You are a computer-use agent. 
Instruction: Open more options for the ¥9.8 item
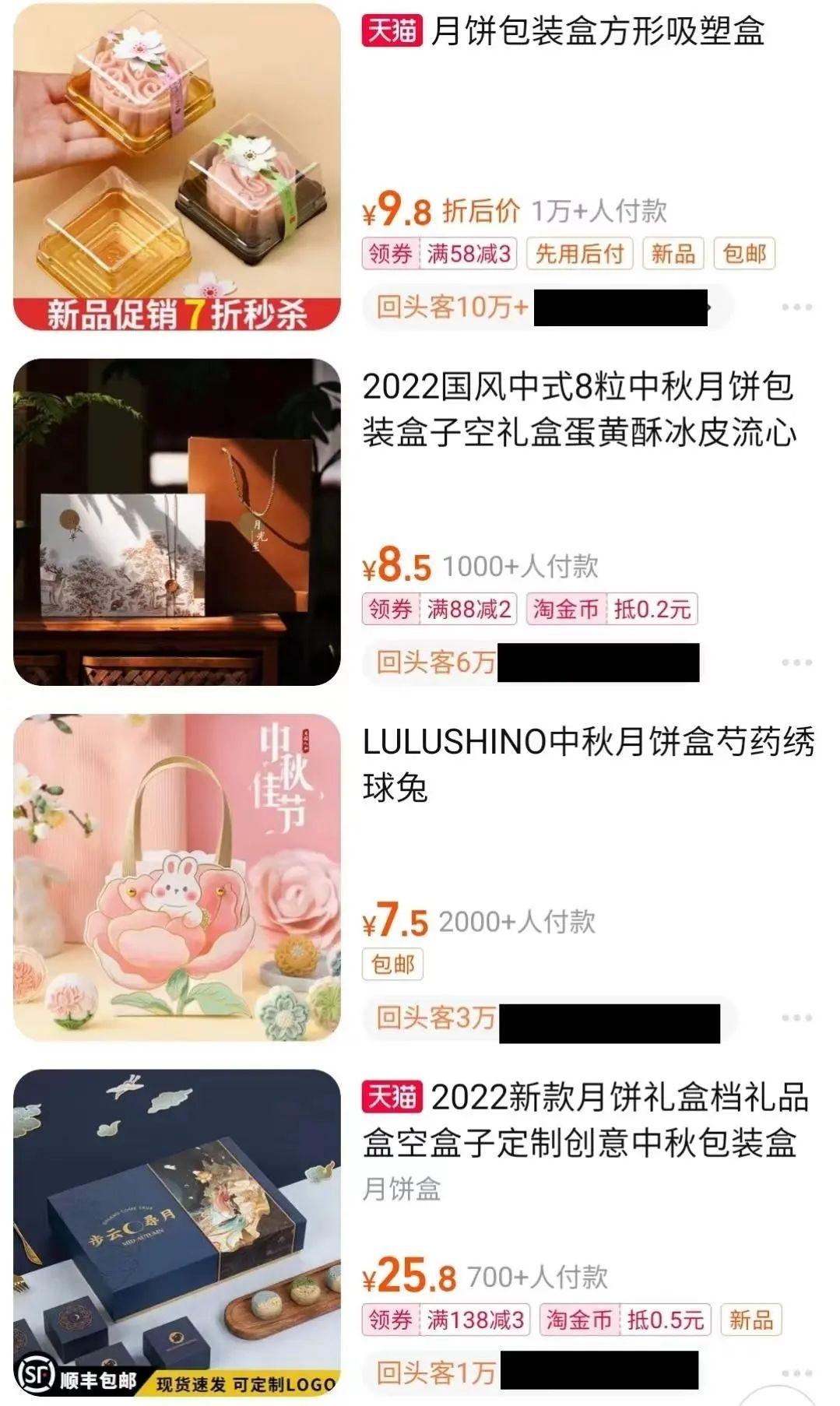tap(796, 308)
